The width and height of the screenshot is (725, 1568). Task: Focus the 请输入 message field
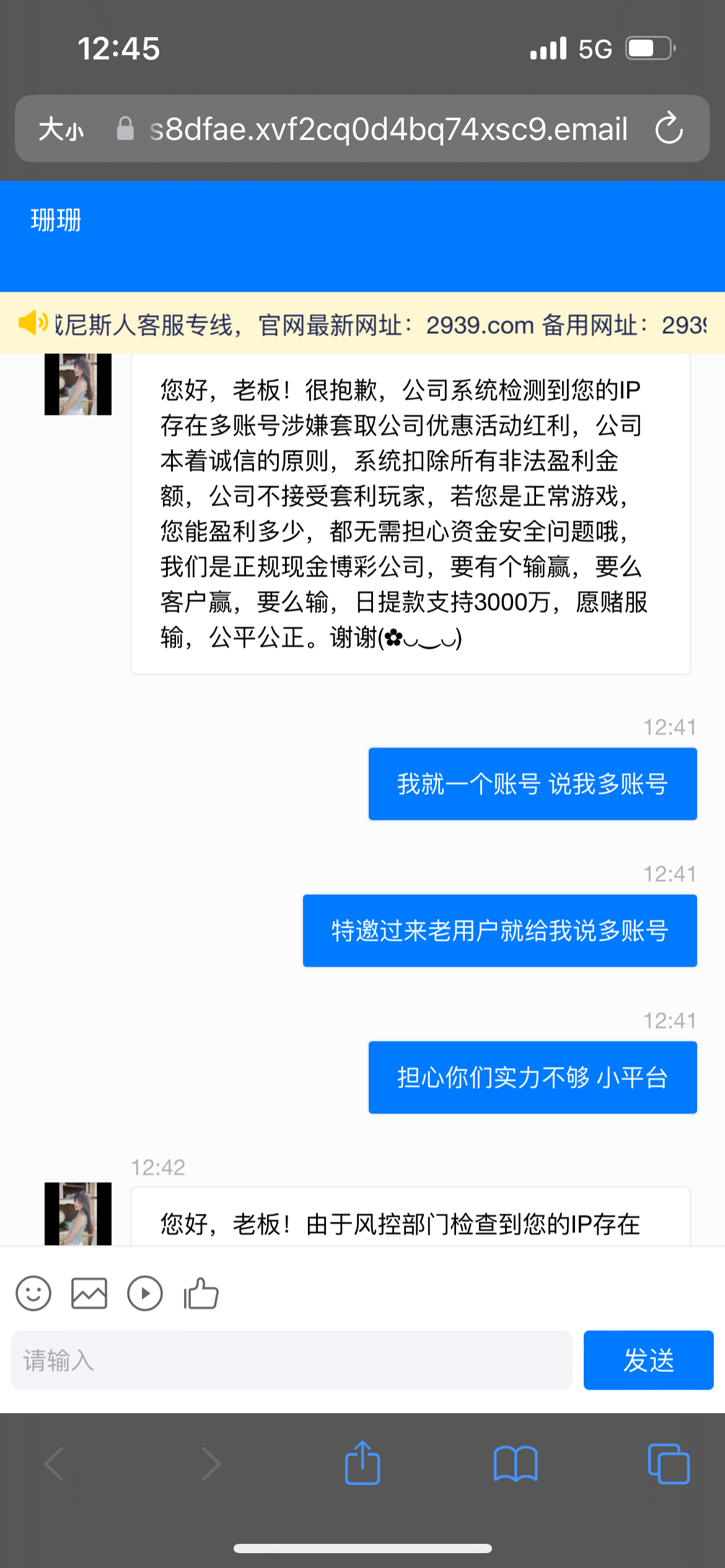click(x=291, y=1361)
